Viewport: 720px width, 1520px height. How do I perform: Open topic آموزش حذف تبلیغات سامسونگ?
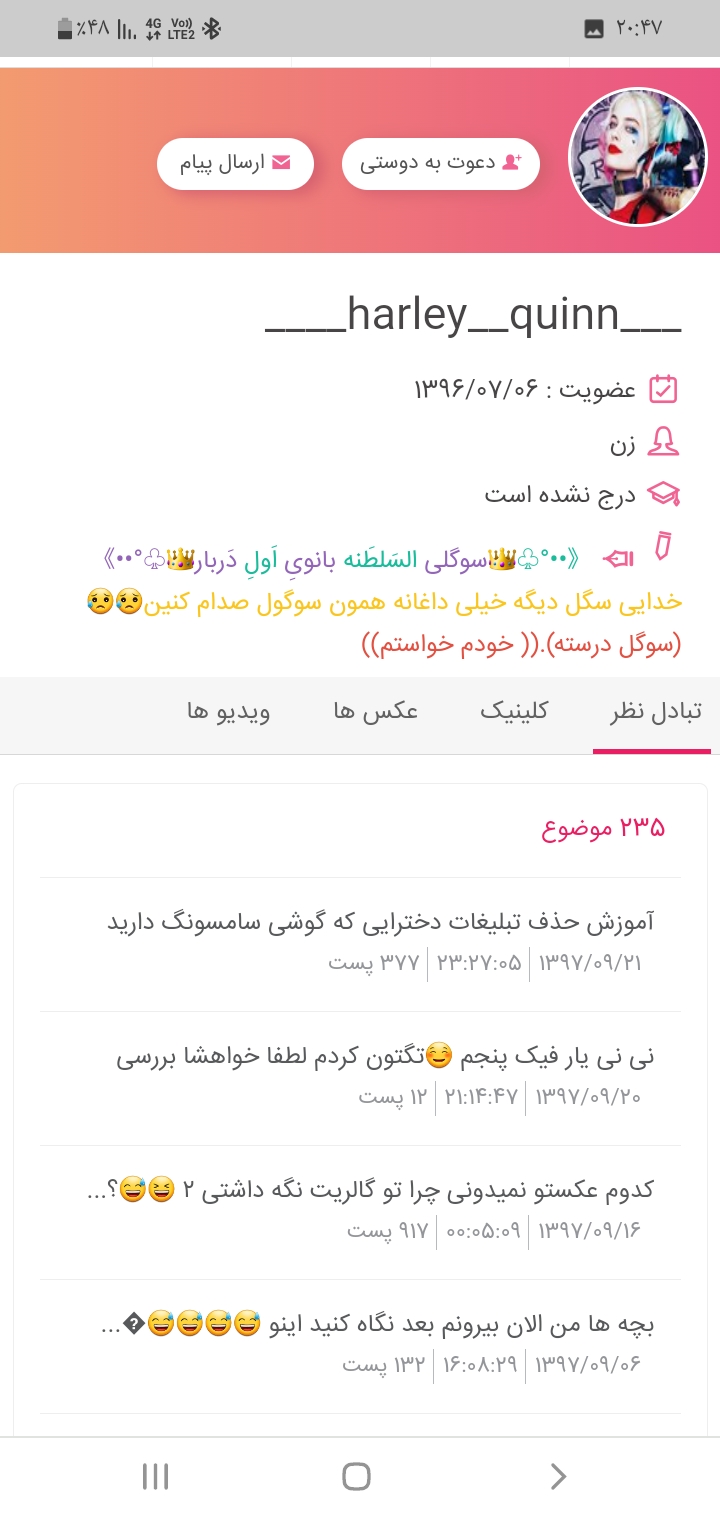pos(380,922)
